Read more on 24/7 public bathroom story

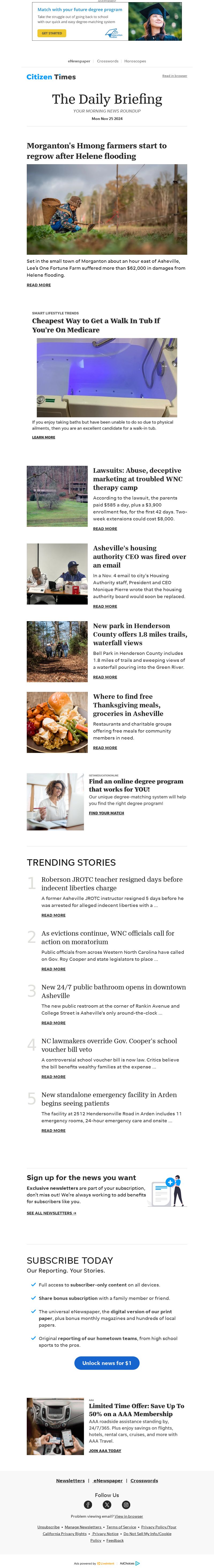pos(53,1023)
